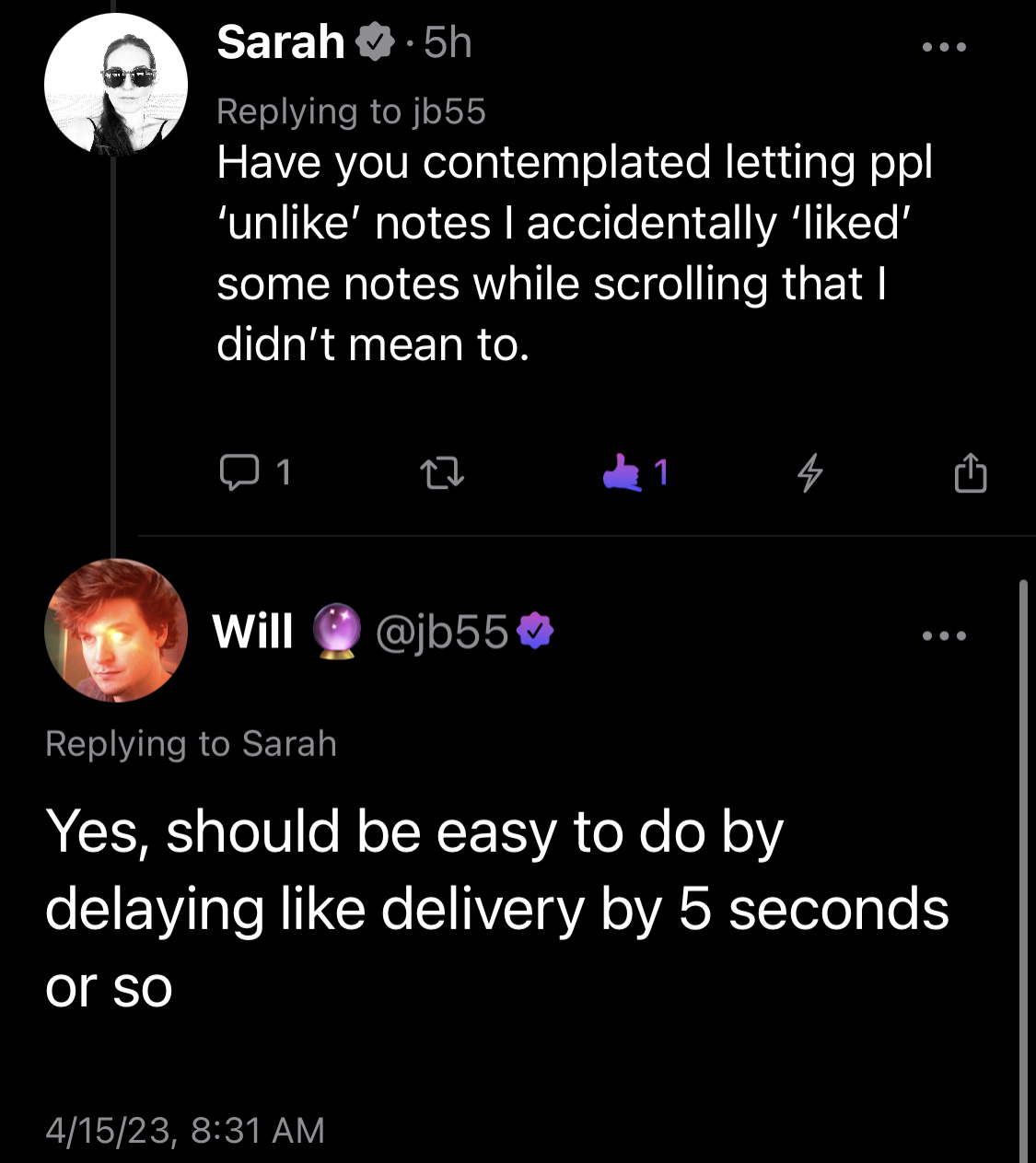This screenshot has width=1036, height=1163.
Task: Zap Sarah's note with lightning icon
Action: [x=809, y=473]
